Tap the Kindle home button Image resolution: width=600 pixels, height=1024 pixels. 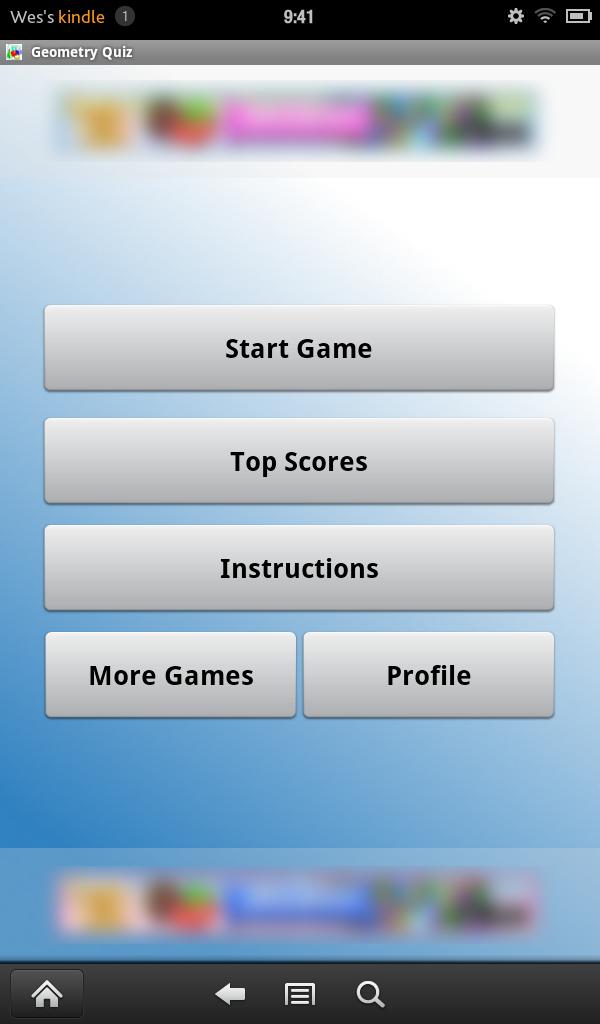click(47, 993)
